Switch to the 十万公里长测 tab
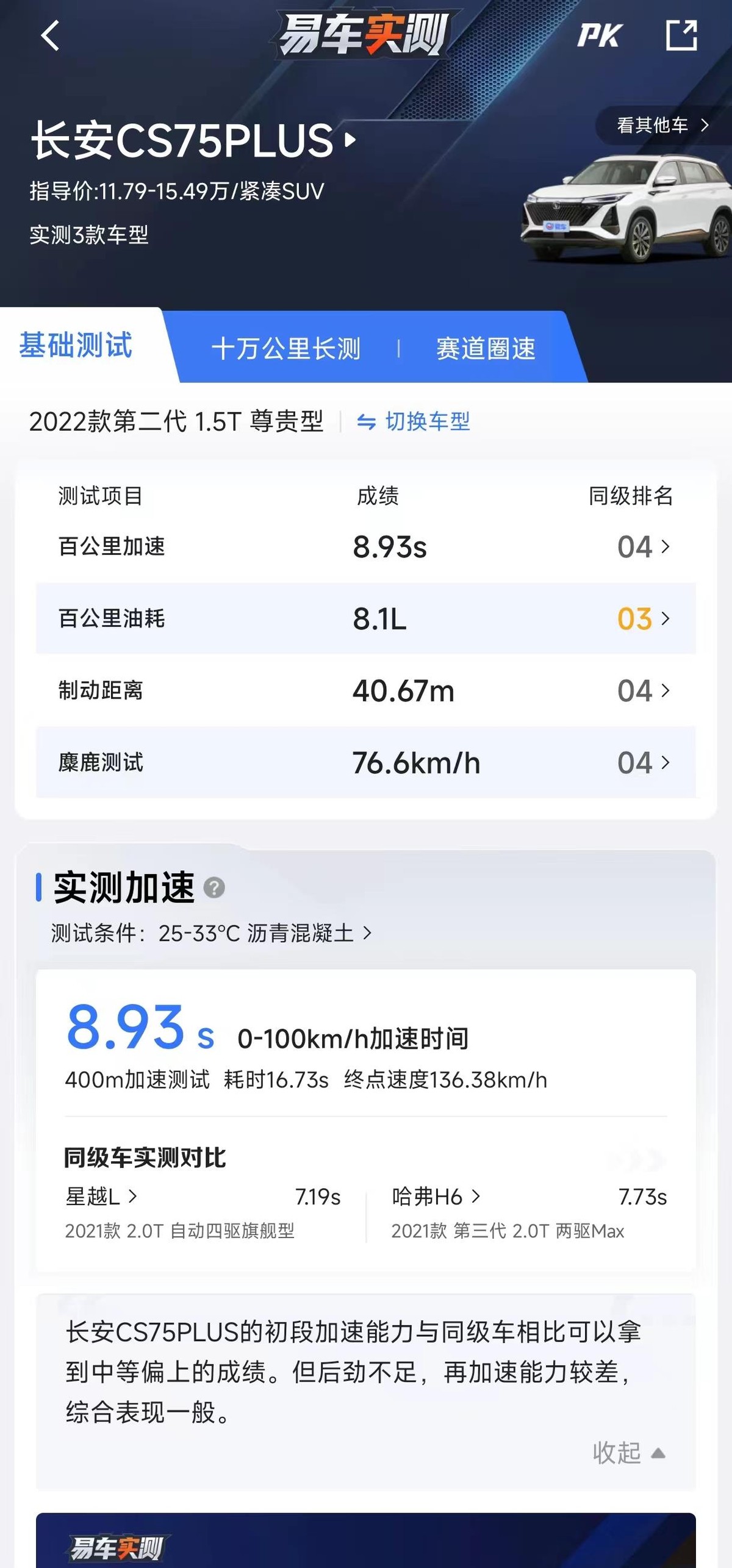The height and width of the screenshot is (1568, 732). [285, 349]
